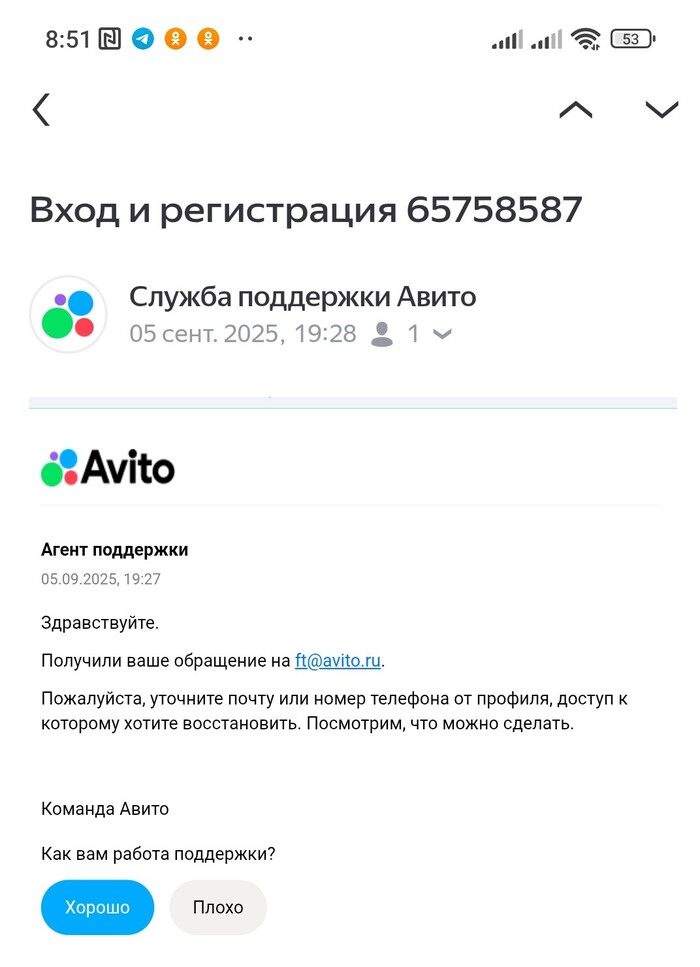The image size is (700, 967).
Task: Open the ft@avito.ru email link
Action: (337, 660)
